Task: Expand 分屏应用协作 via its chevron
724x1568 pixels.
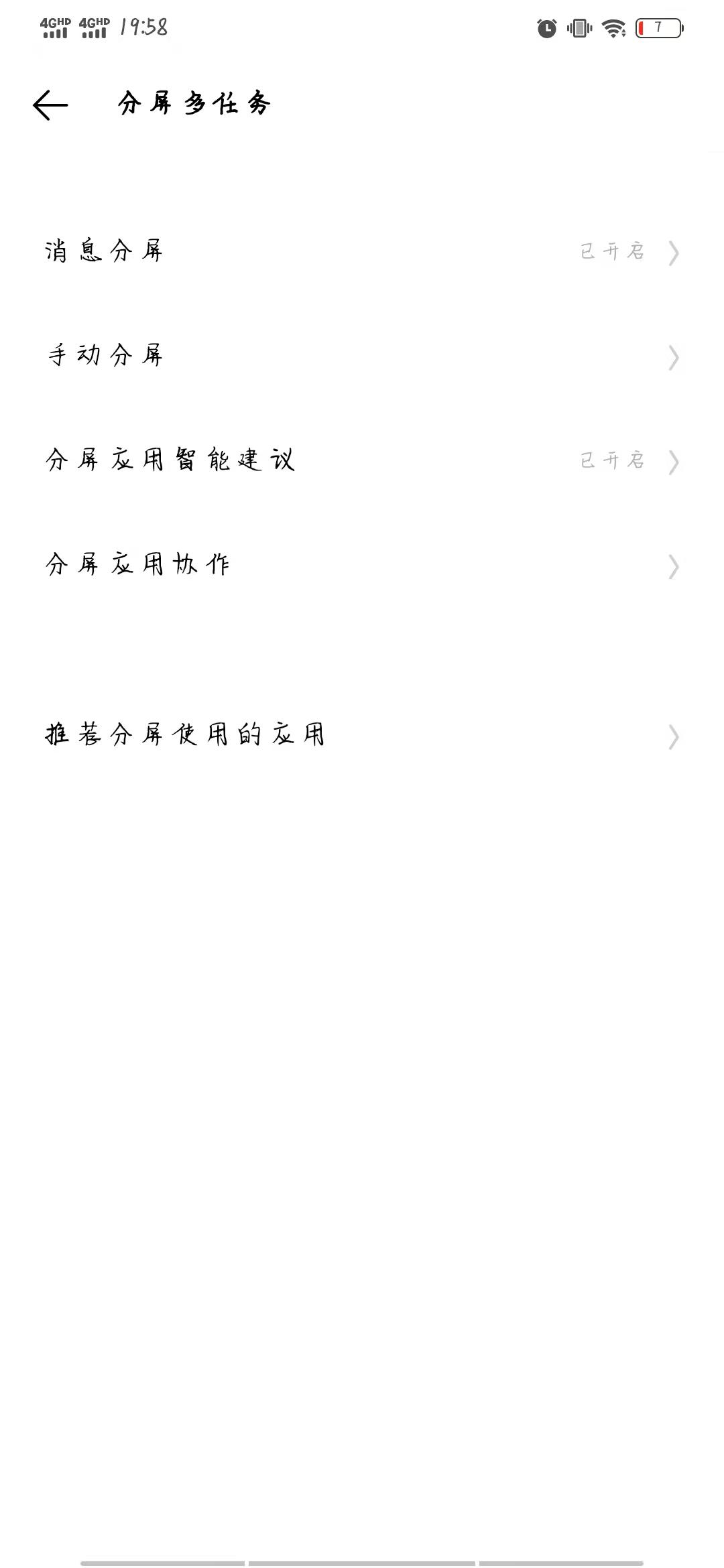Action: tap(674, 565)
